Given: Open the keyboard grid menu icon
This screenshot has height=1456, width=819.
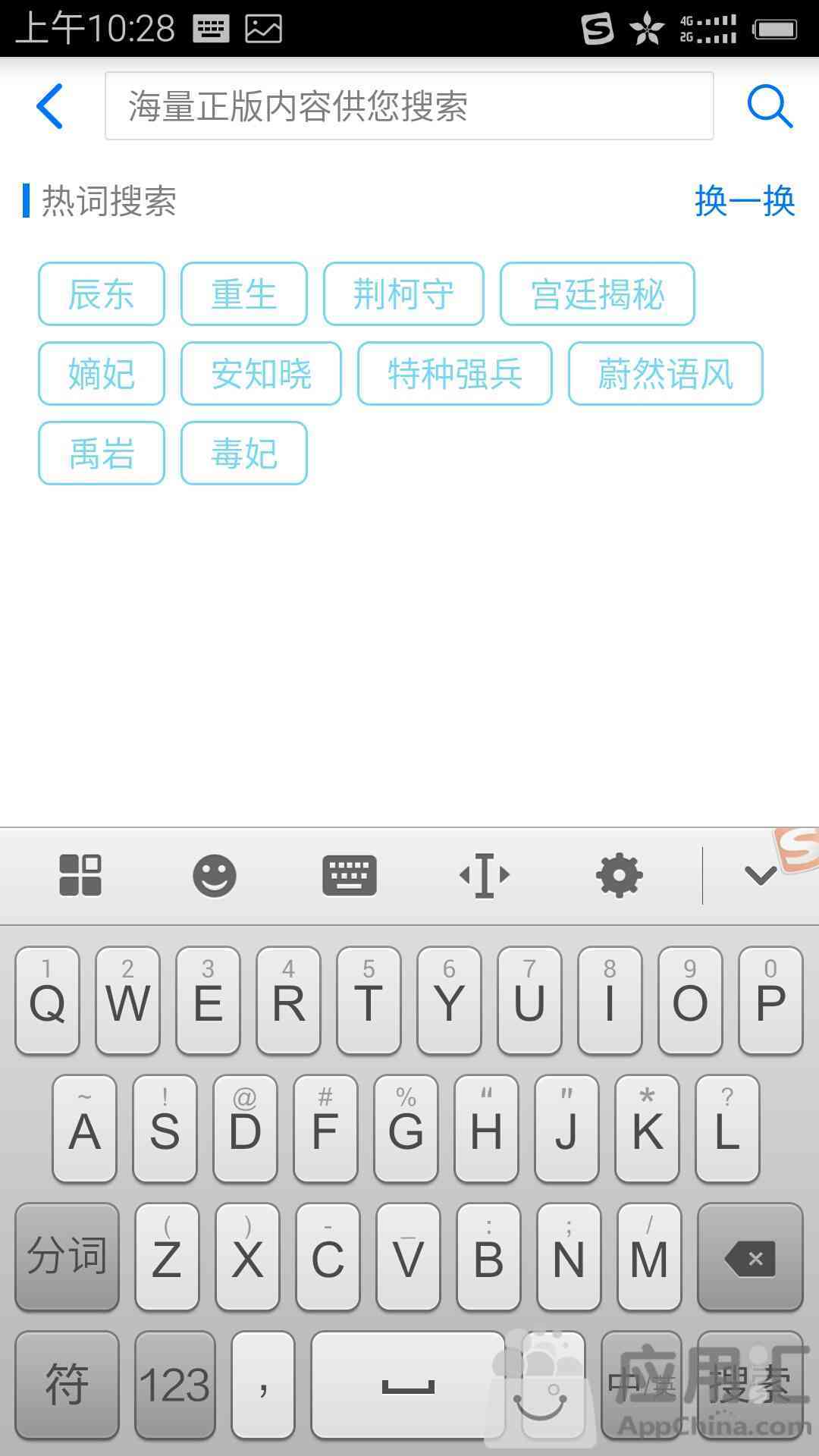Looking at the screenshot, I should (80, 876).
